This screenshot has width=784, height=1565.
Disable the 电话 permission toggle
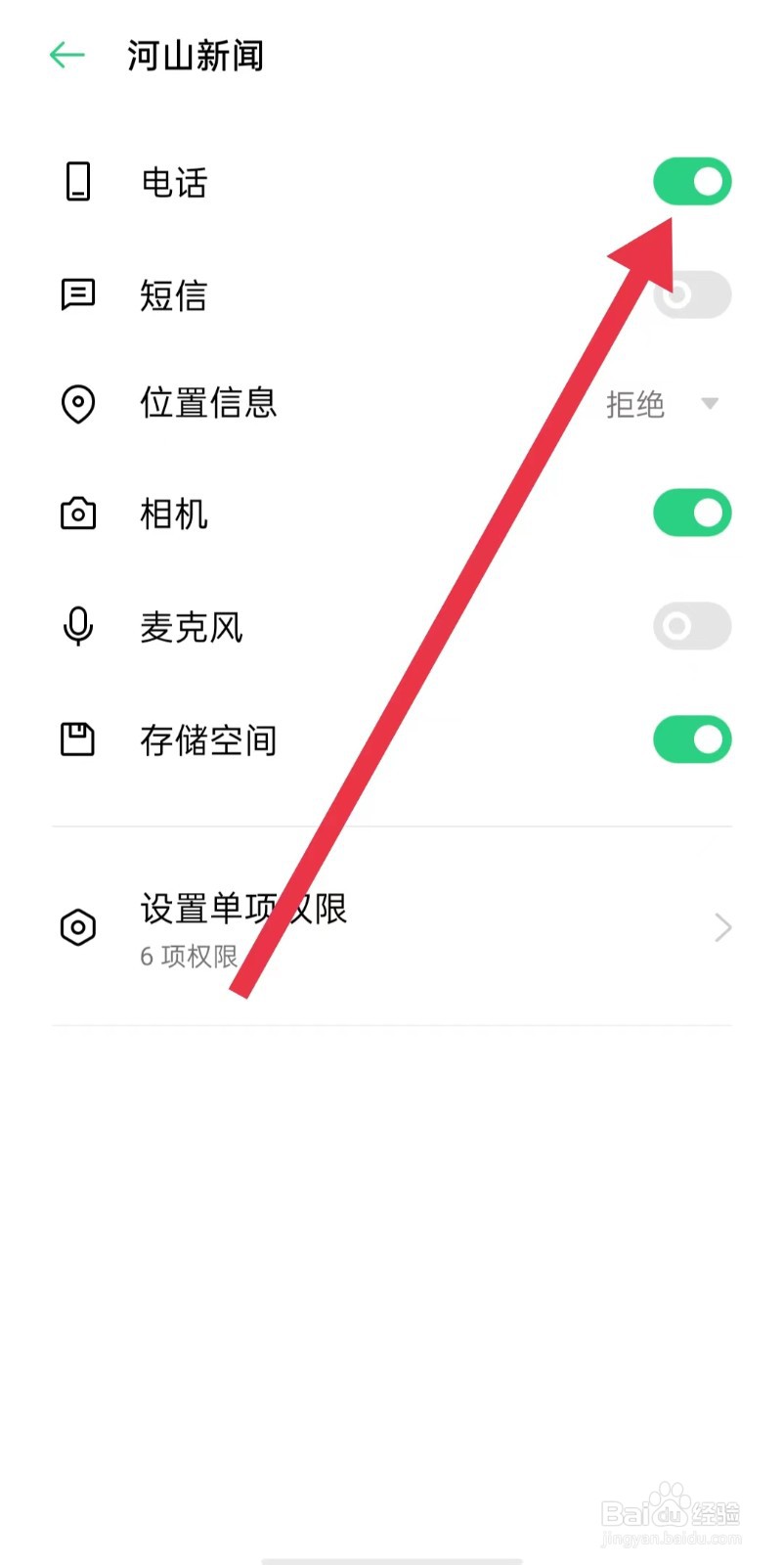pos(691,181)
